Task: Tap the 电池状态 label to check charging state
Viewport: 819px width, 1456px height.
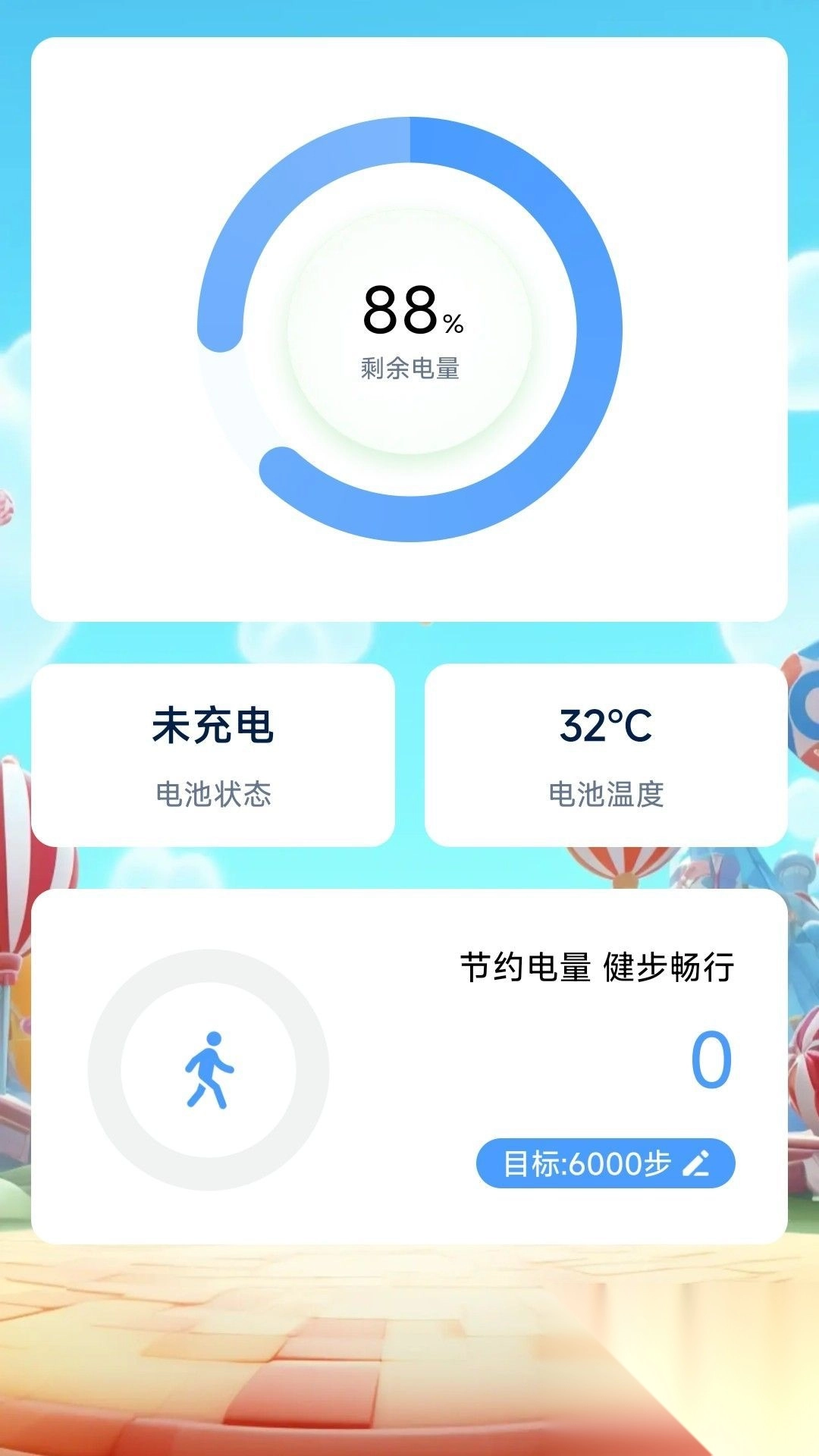Action: 215,795
